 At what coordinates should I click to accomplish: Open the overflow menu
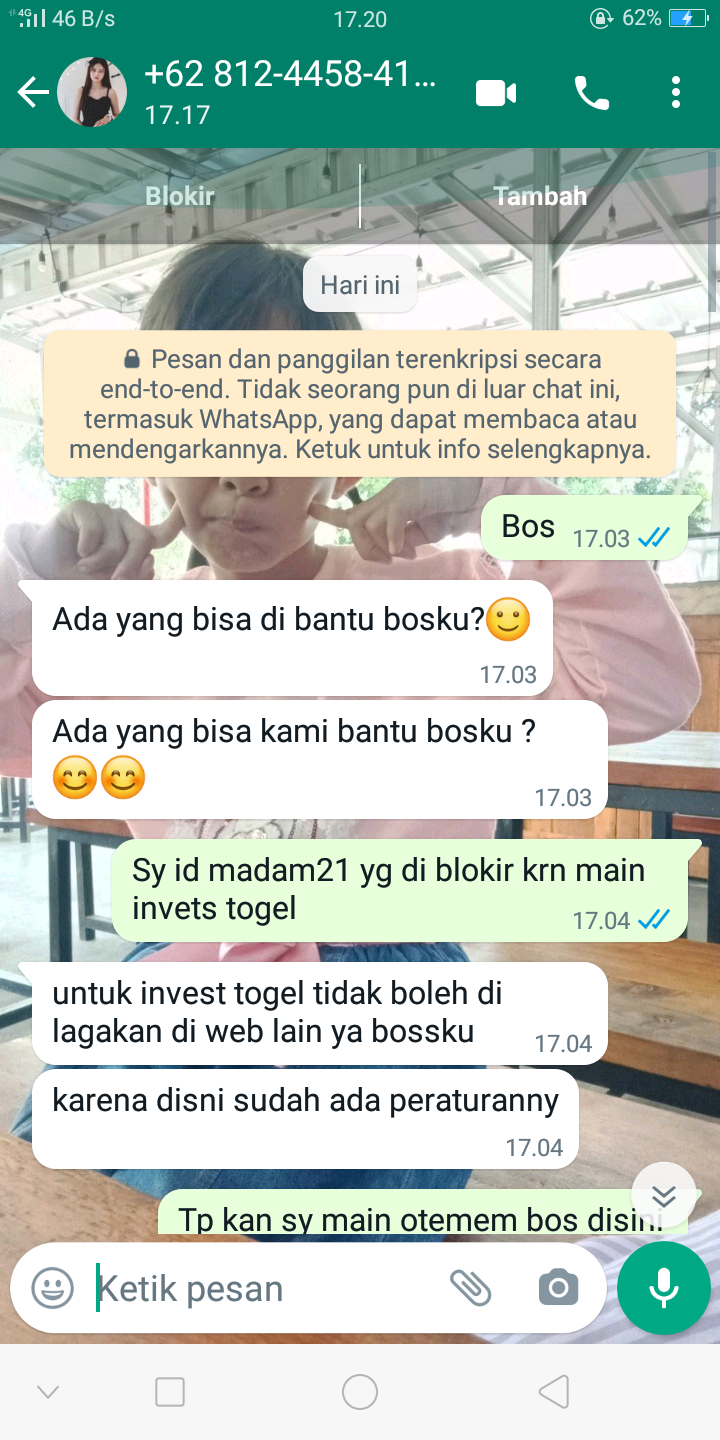[x=676, y=93]
